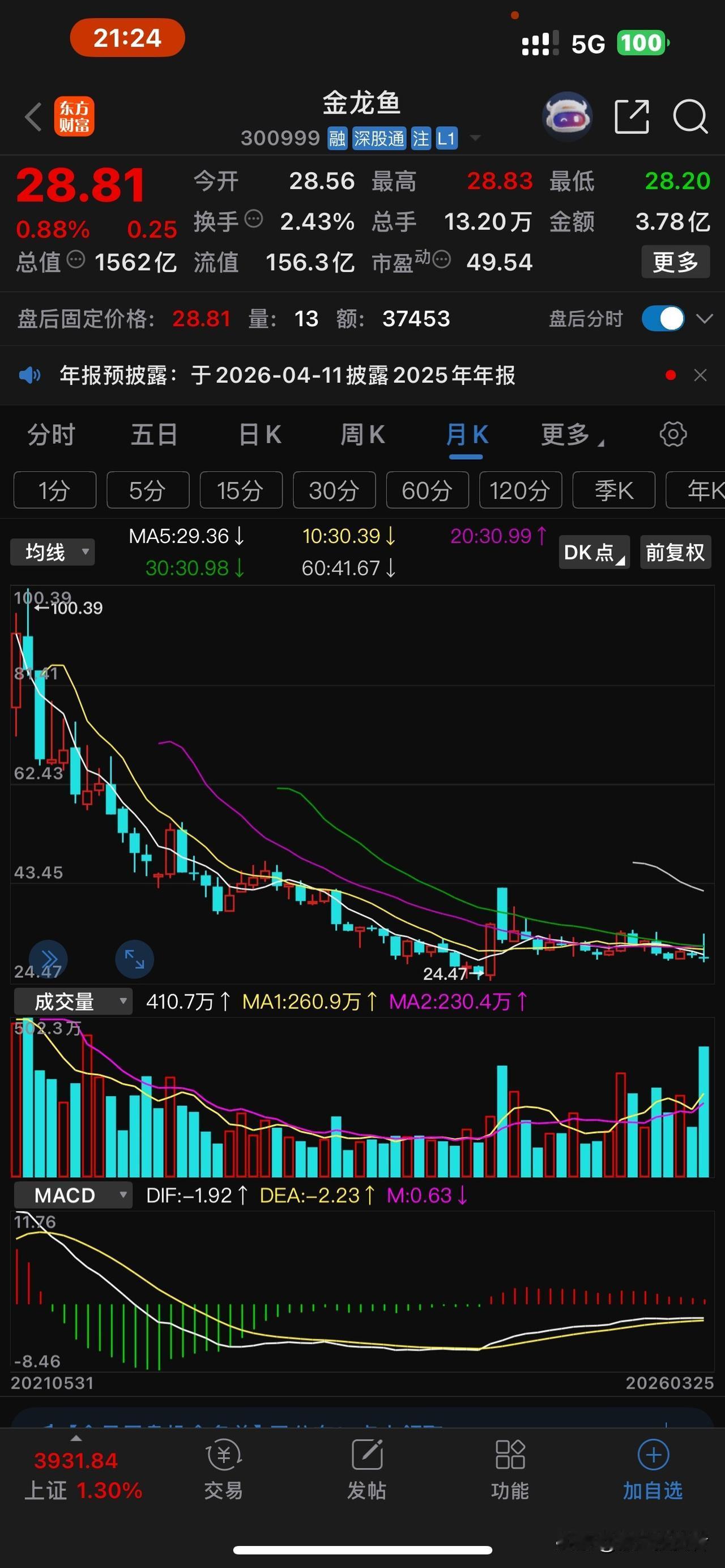725x1568 pixels.
Task: Tap the speaker icon on the announcement bar
Action: pyautogui.click(x=29, y=375)
